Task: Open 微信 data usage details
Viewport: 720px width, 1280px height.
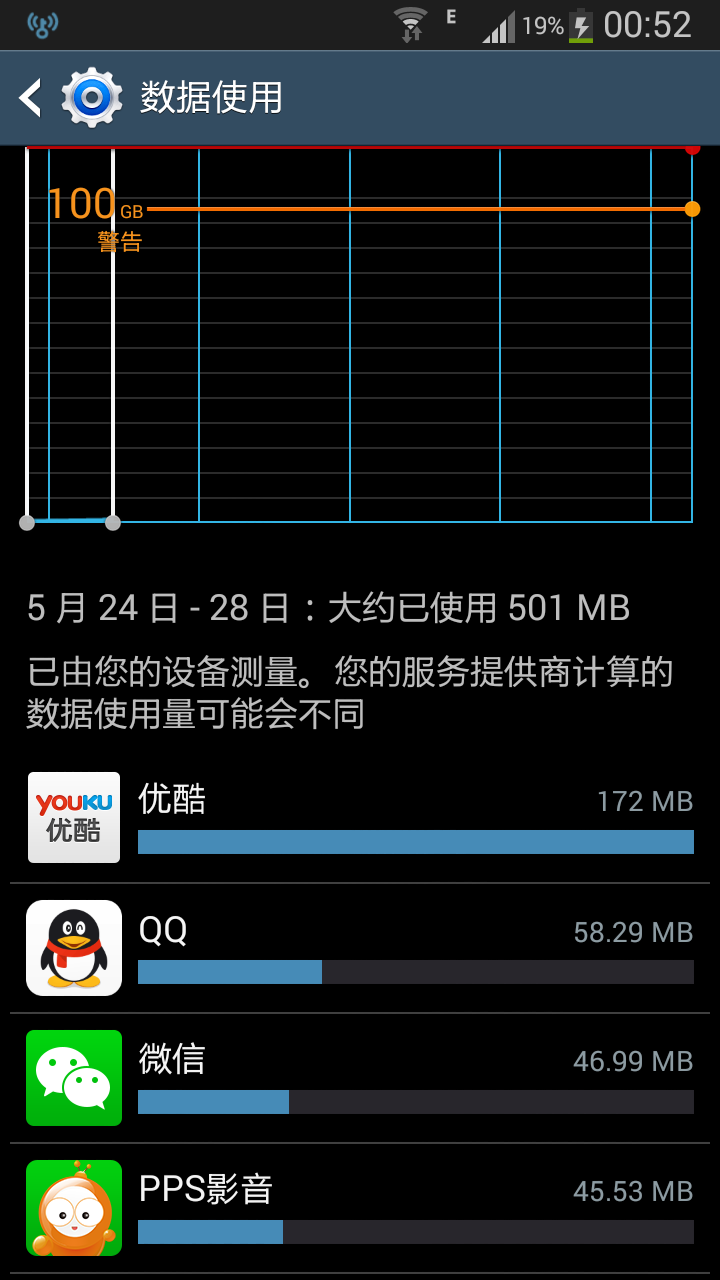Action: pos(360,1078)
